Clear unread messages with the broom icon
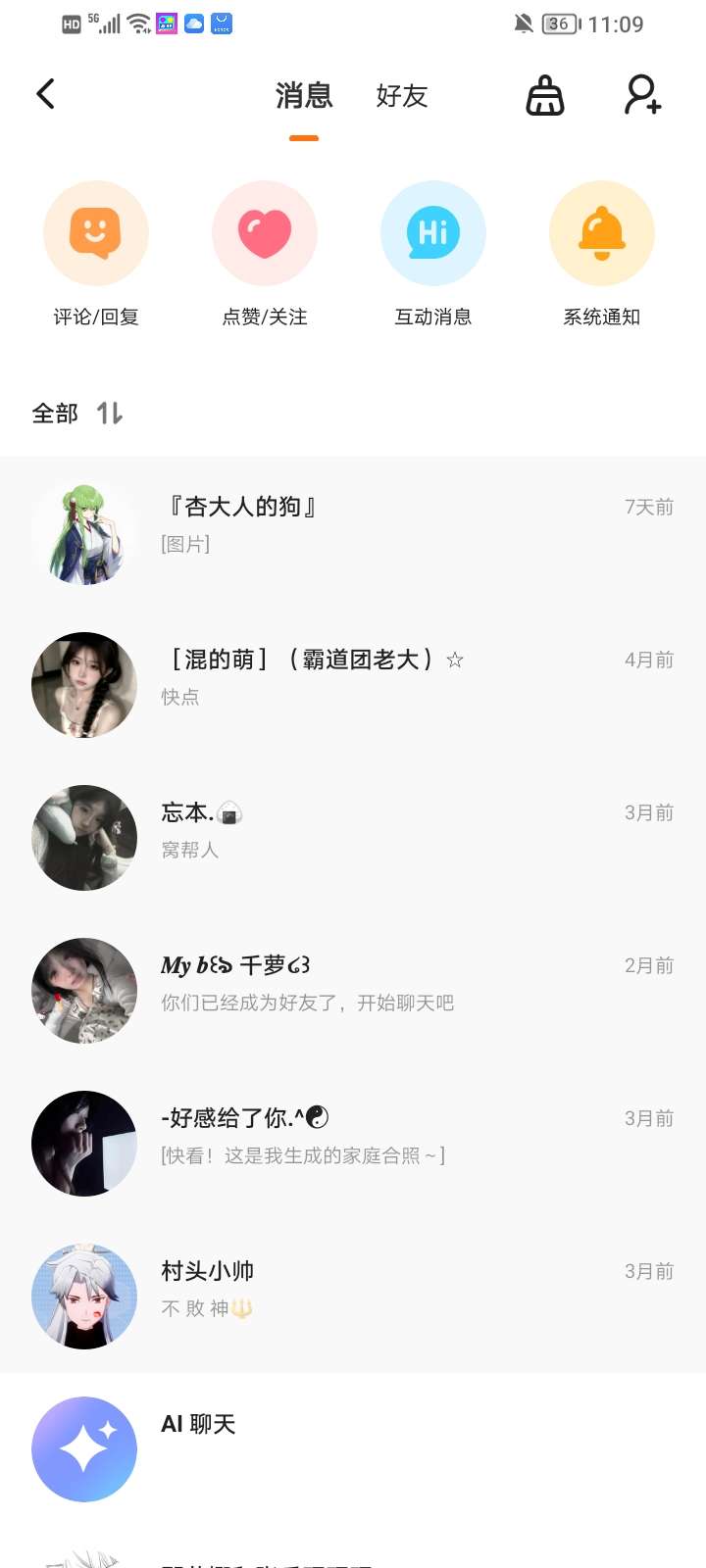 pyautogui.click(x=545, y=96)
